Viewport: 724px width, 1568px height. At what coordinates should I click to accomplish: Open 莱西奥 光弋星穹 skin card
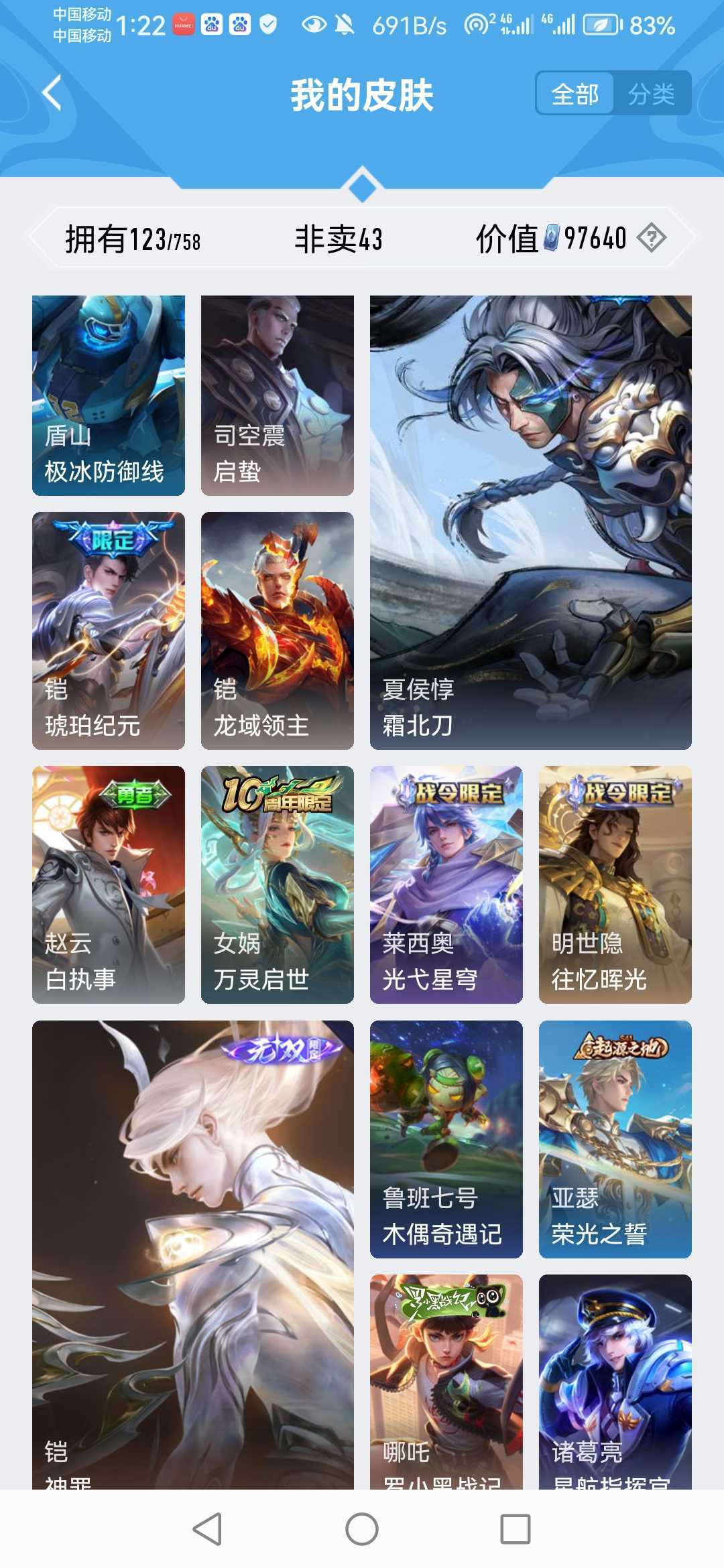pyautogui.click(x=446, y=885)
